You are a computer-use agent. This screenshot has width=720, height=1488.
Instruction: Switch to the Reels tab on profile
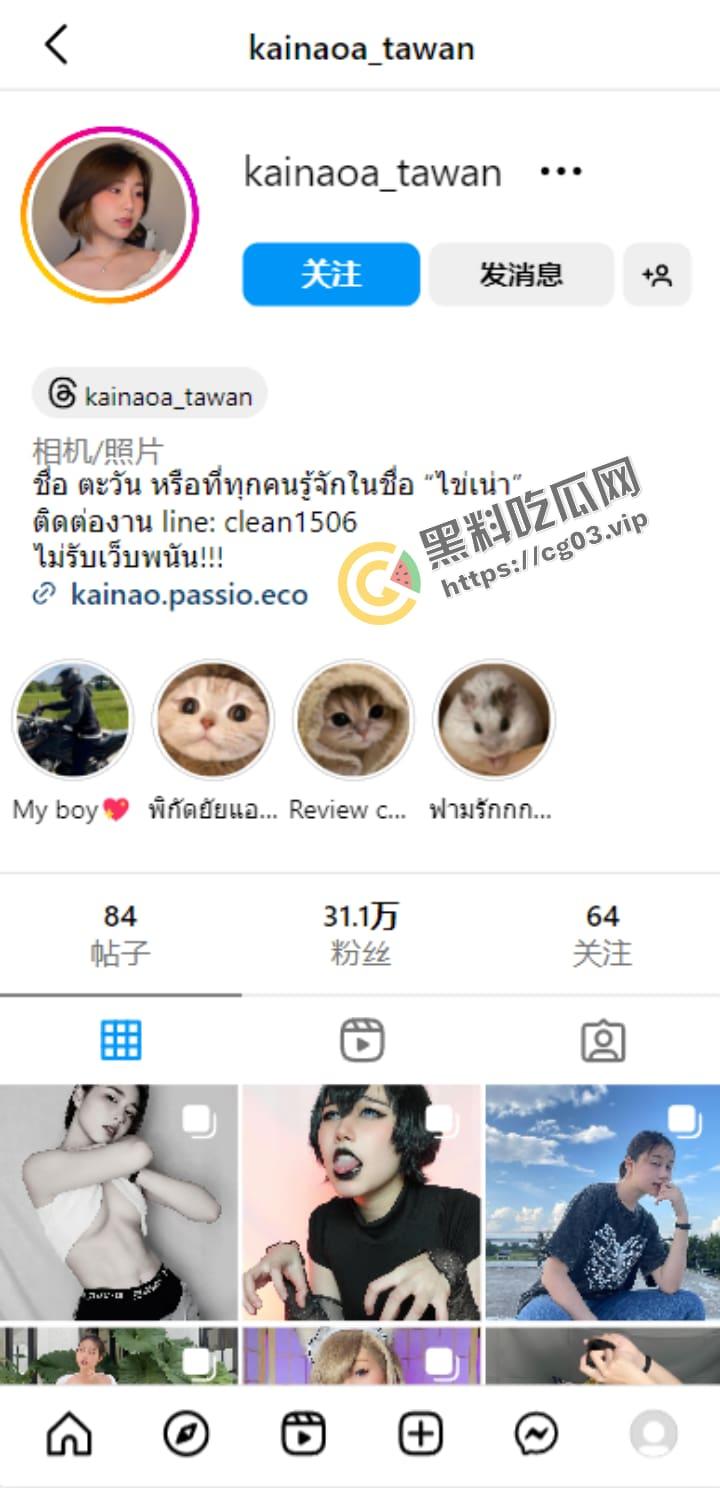click(x=361, y=1041)
